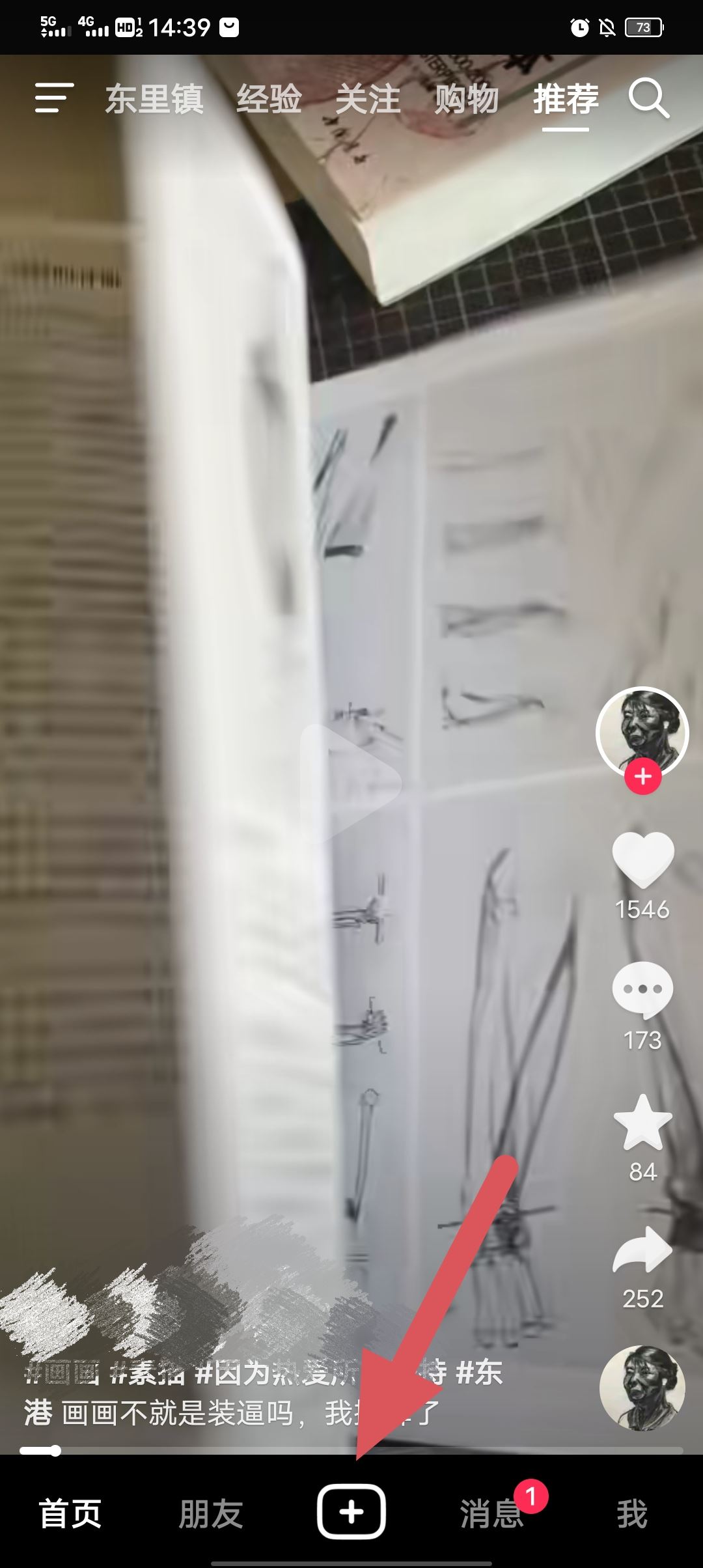Open the search magnifier

point(649,98)
